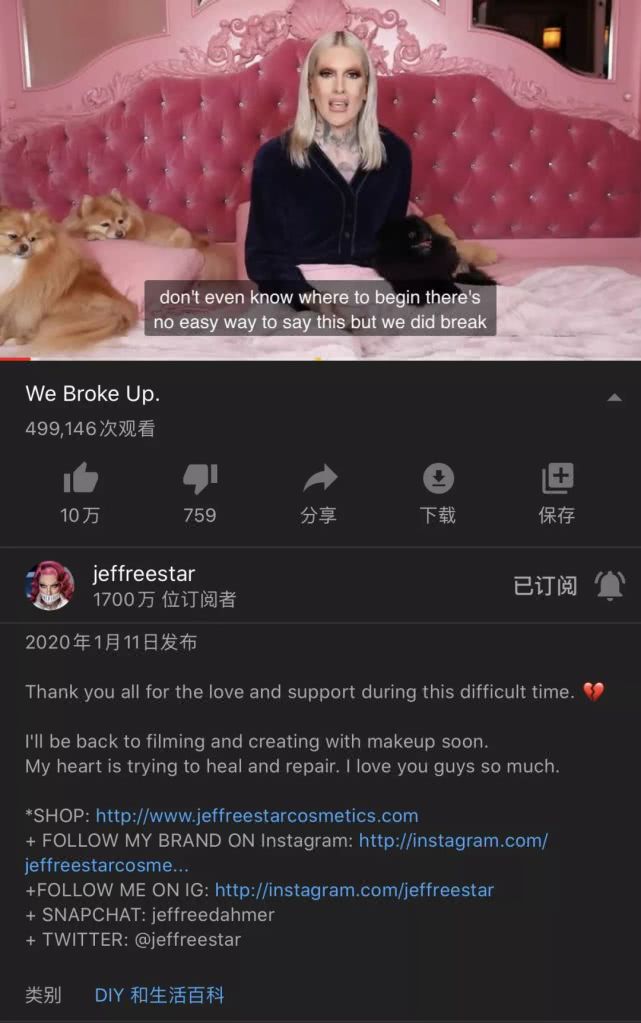Collapse the video description arrow

[x=615, y=398]
